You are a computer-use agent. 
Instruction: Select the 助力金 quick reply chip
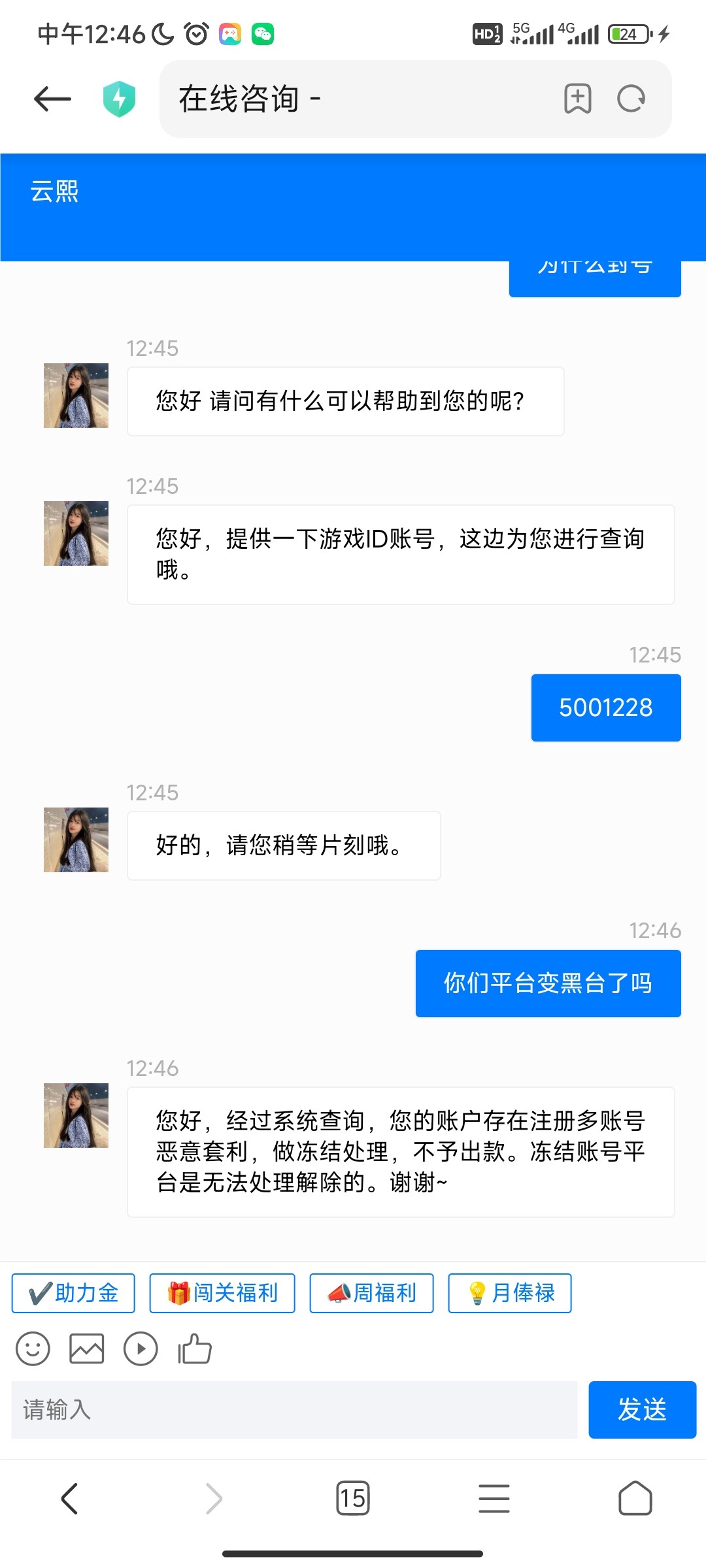click(73, 1293)
